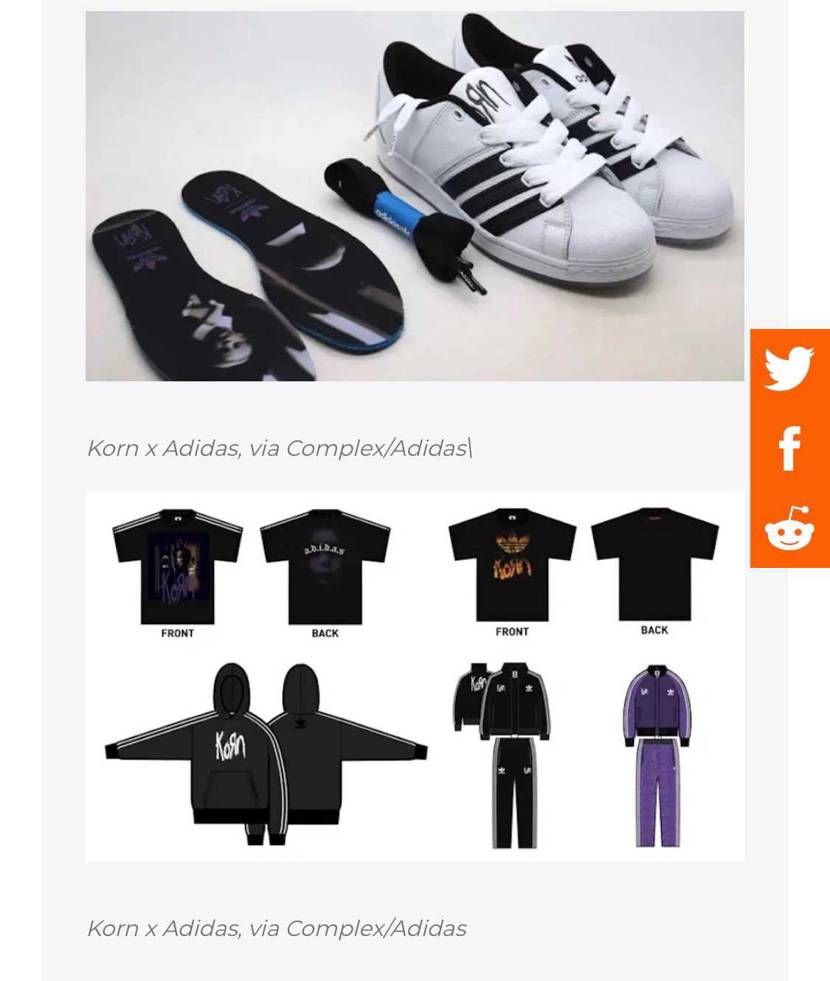Click the second 'Korn x Adidas, via Complex/Adidas' caption
Viewport: 830px width, 981px height.
pyautogui.click(x=275, y=928)
